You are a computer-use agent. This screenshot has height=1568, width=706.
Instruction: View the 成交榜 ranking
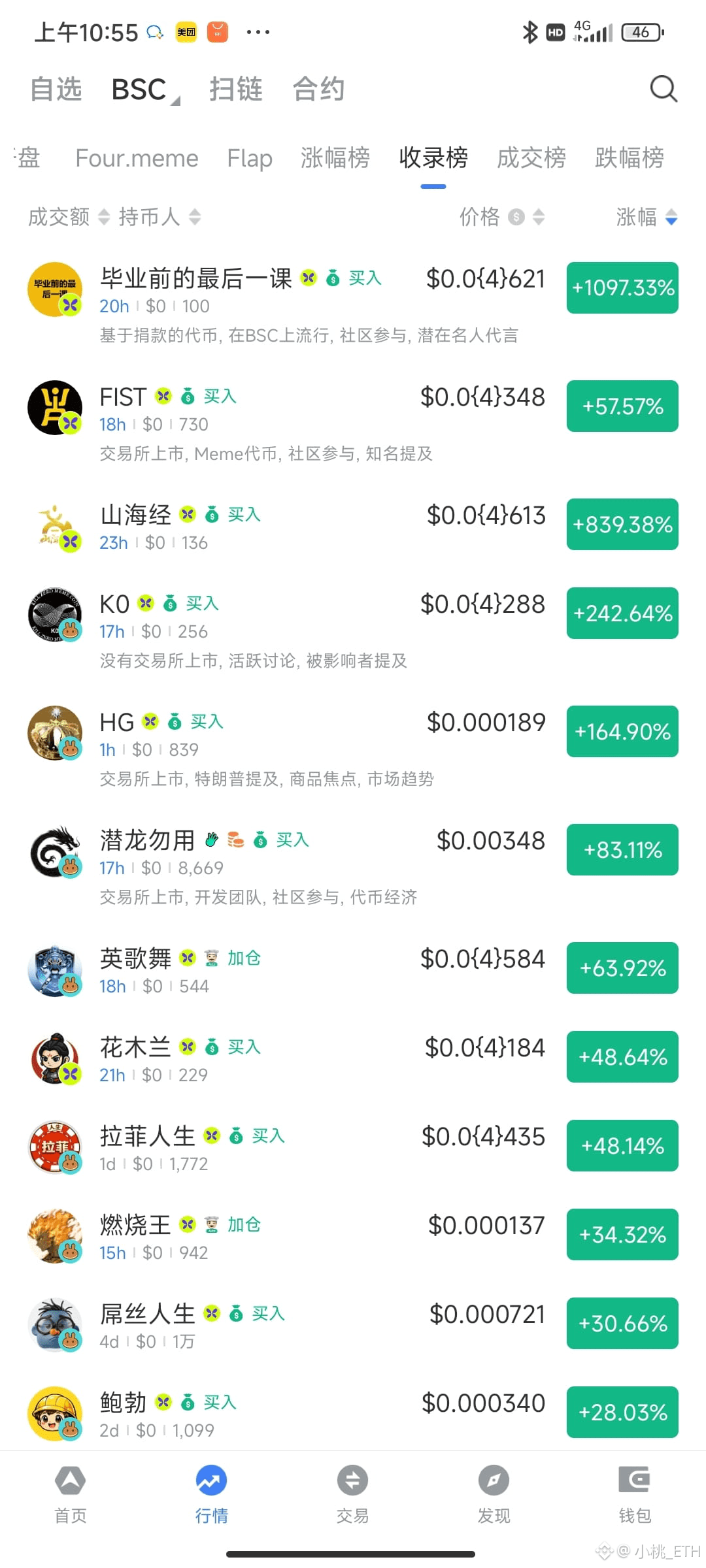[531, 158]
